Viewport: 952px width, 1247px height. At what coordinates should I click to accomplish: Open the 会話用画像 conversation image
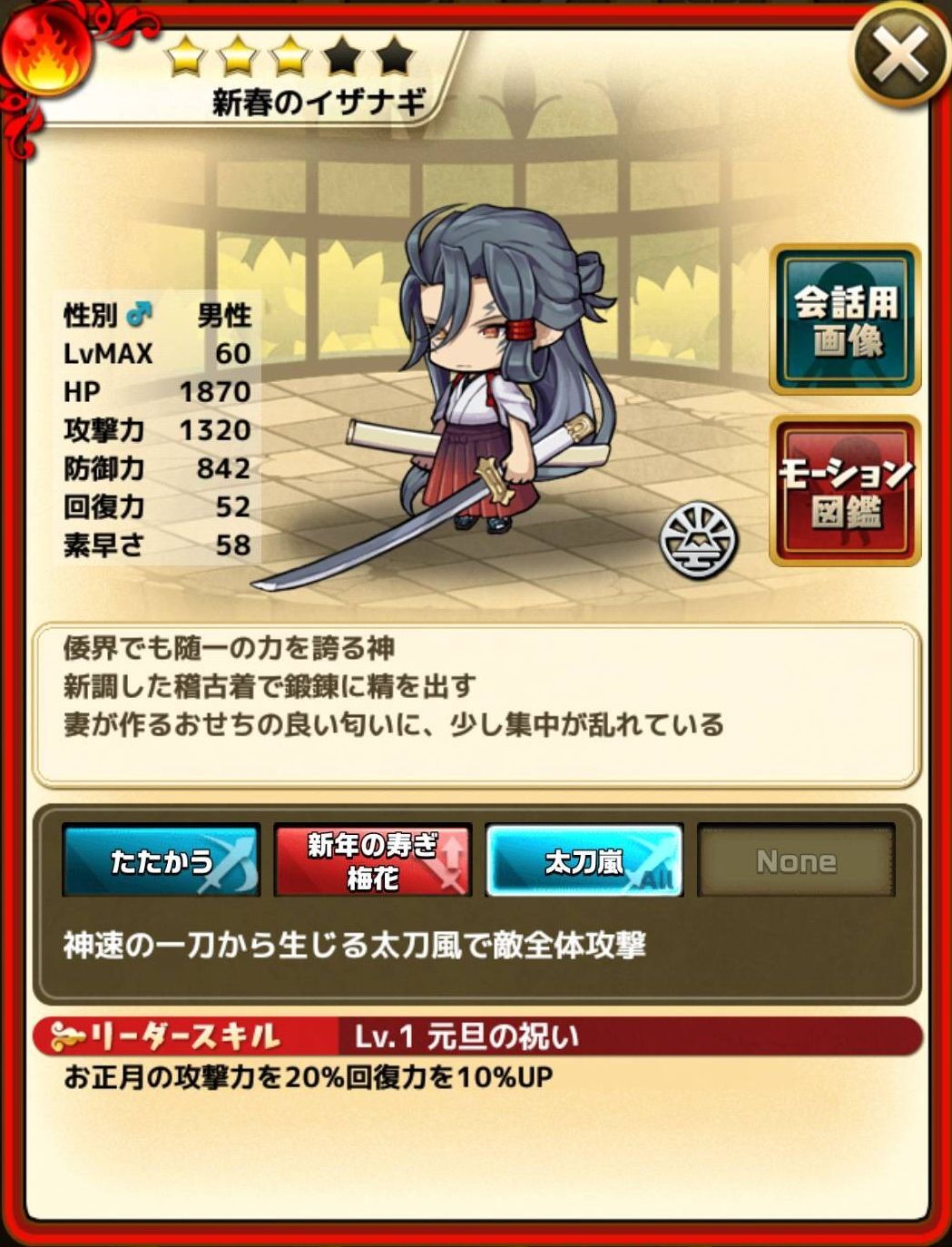[845, 319]
